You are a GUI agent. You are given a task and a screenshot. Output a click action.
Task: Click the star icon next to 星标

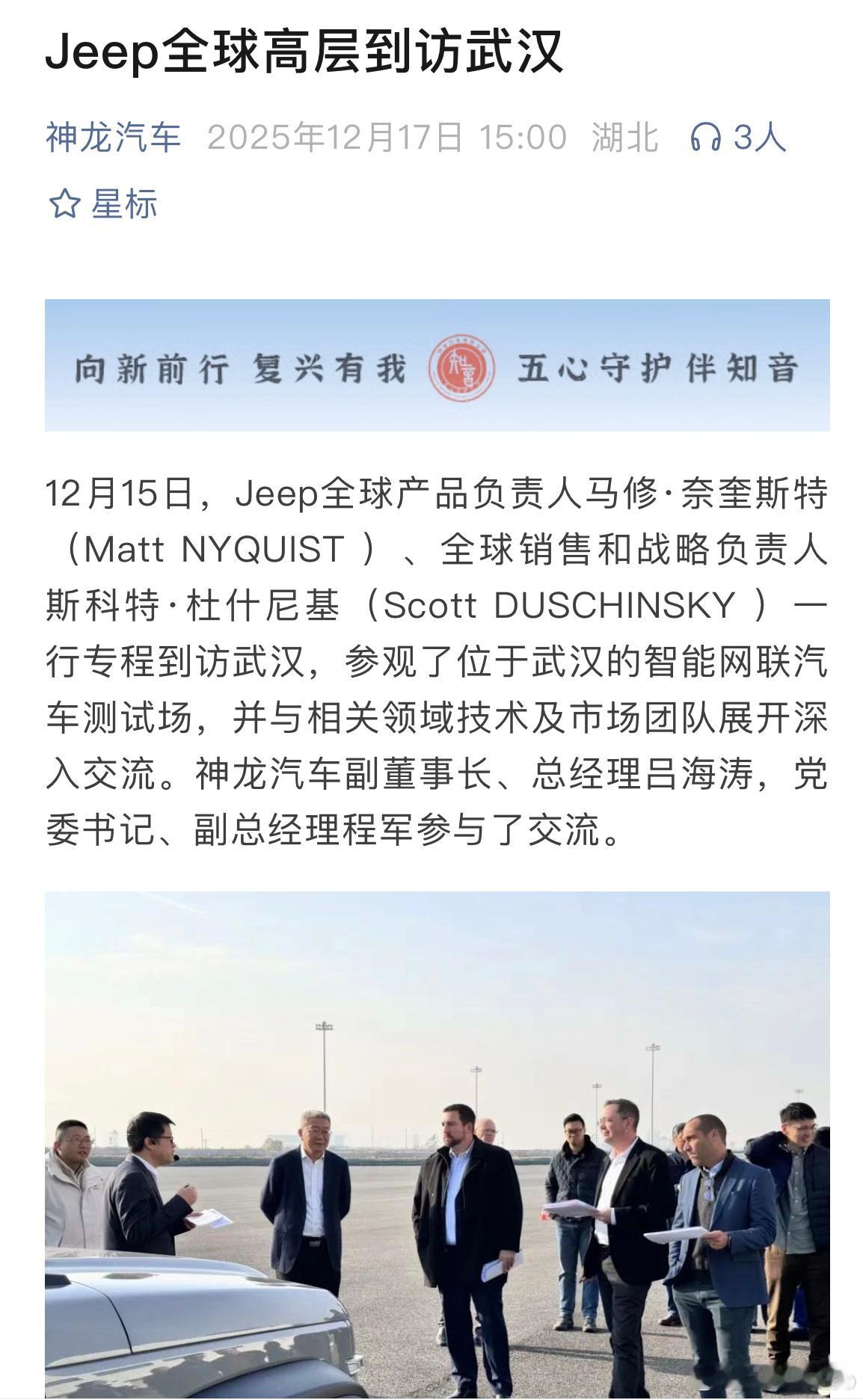(x=64, y=202)
